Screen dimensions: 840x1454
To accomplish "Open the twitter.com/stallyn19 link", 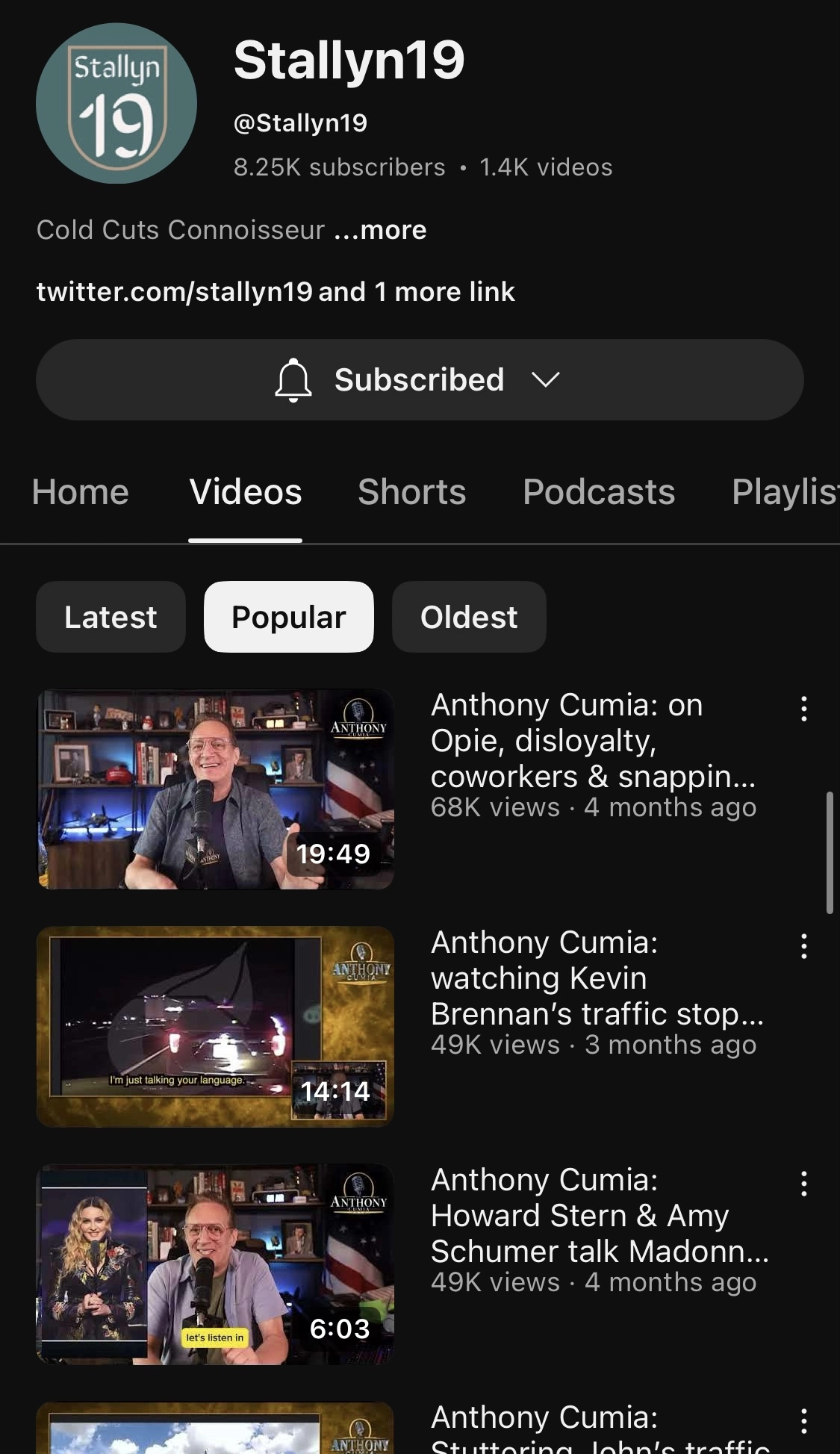I will [174, 292].
